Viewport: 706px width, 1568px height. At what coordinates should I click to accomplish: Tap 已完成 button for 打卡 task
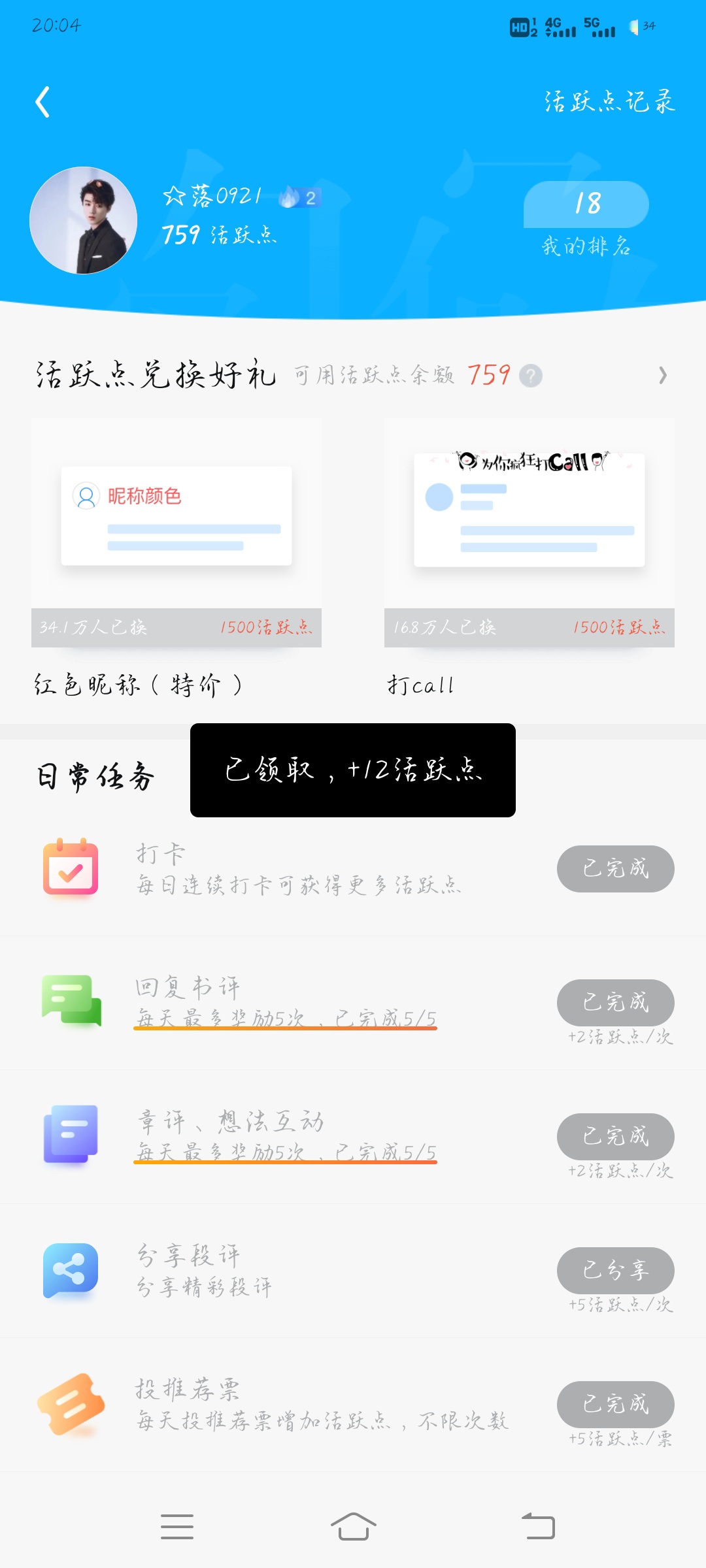[616, 868]
